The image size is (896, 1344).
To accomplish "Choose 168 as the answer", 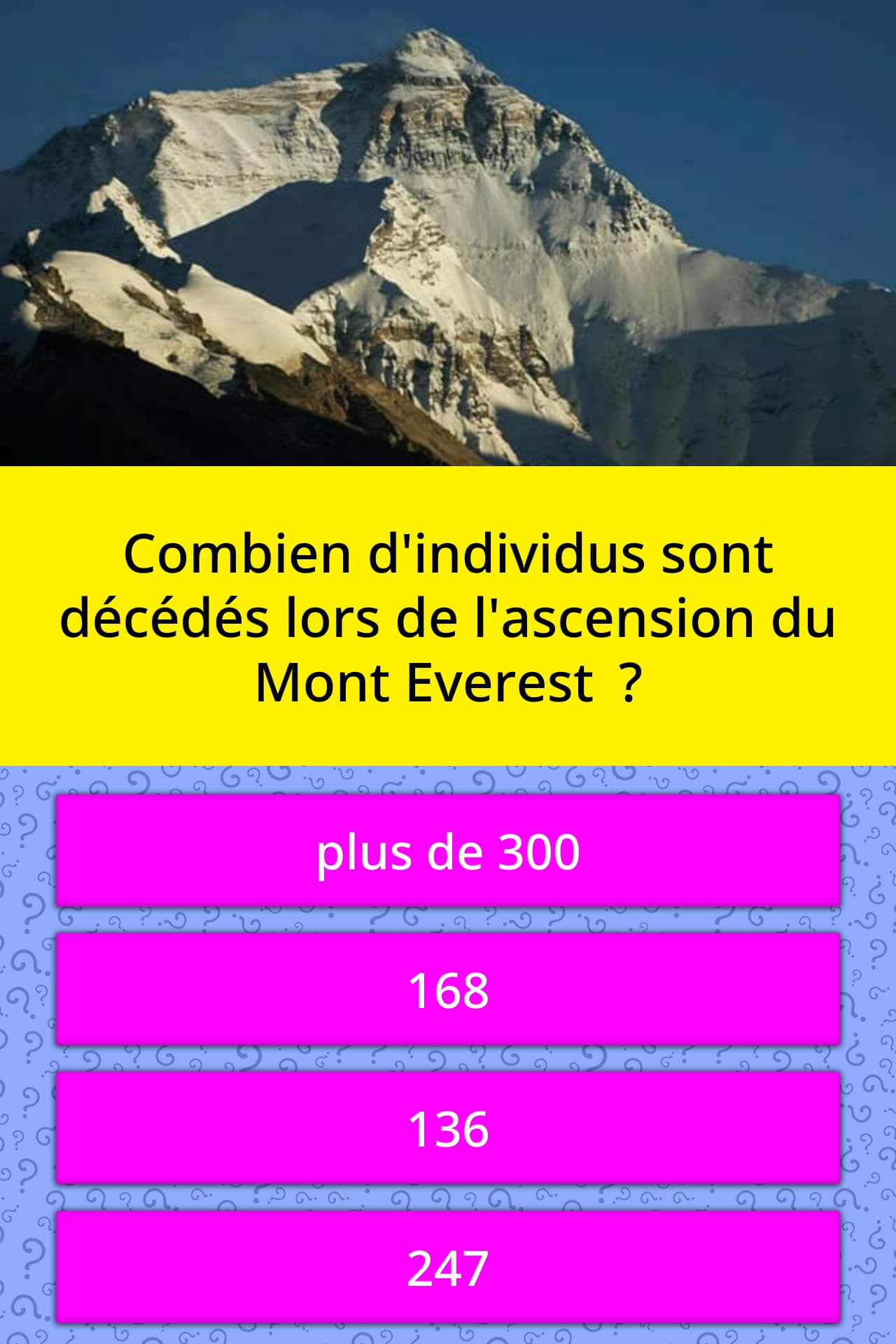I will (448, 990).
